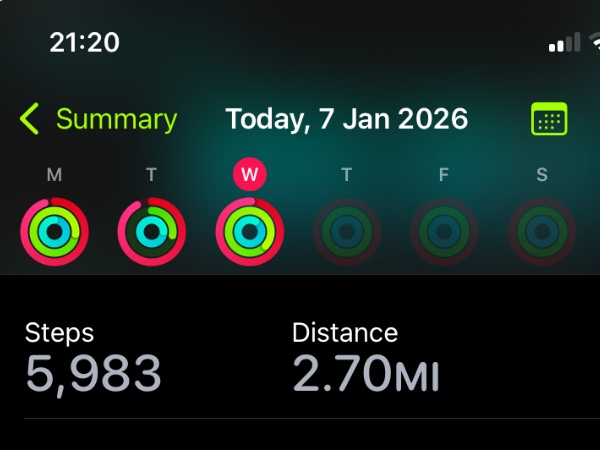The width and height of the screenshot is (600, 450).
Task: Select Wednesday's activity rings
Action: click(249, 232)
